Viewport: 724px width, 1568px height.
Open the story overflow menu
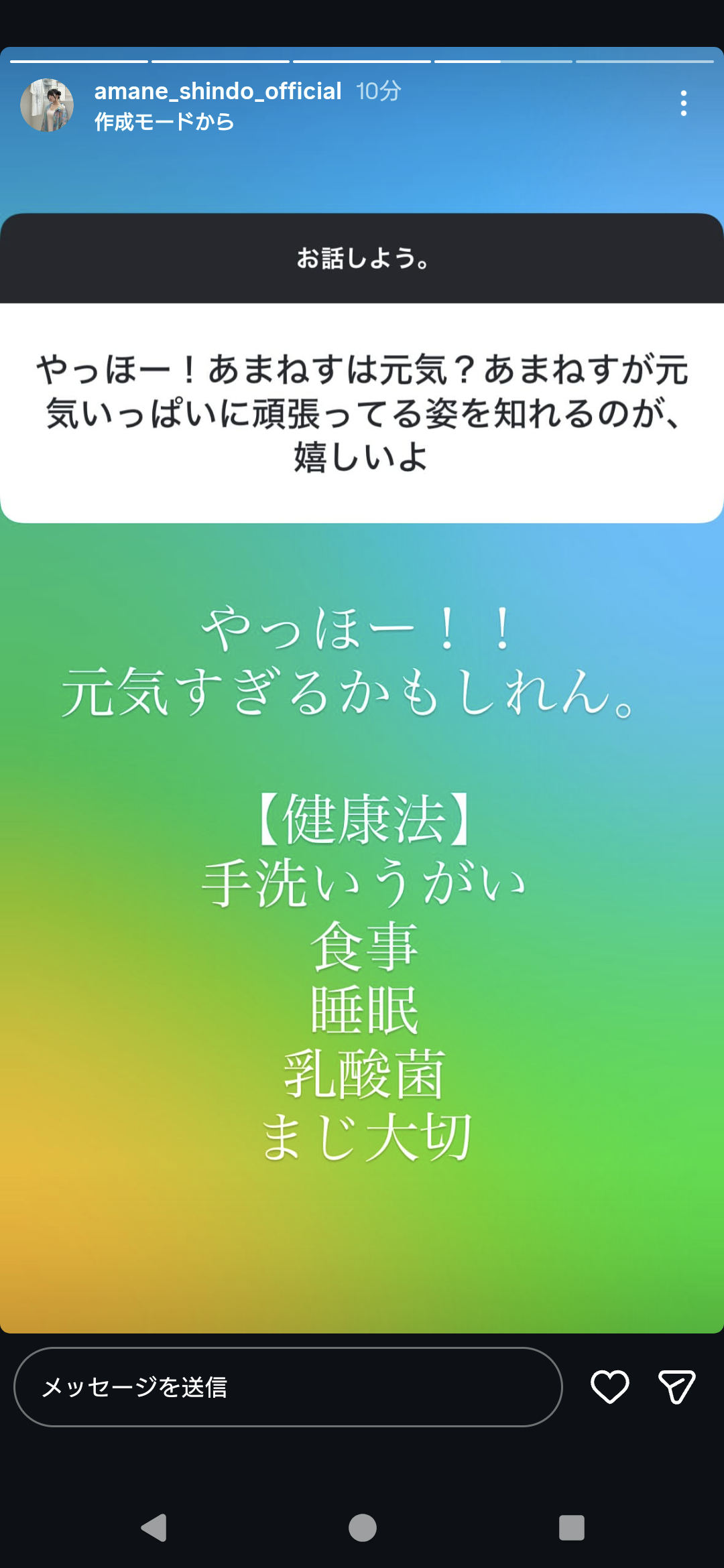click(683, 104)
